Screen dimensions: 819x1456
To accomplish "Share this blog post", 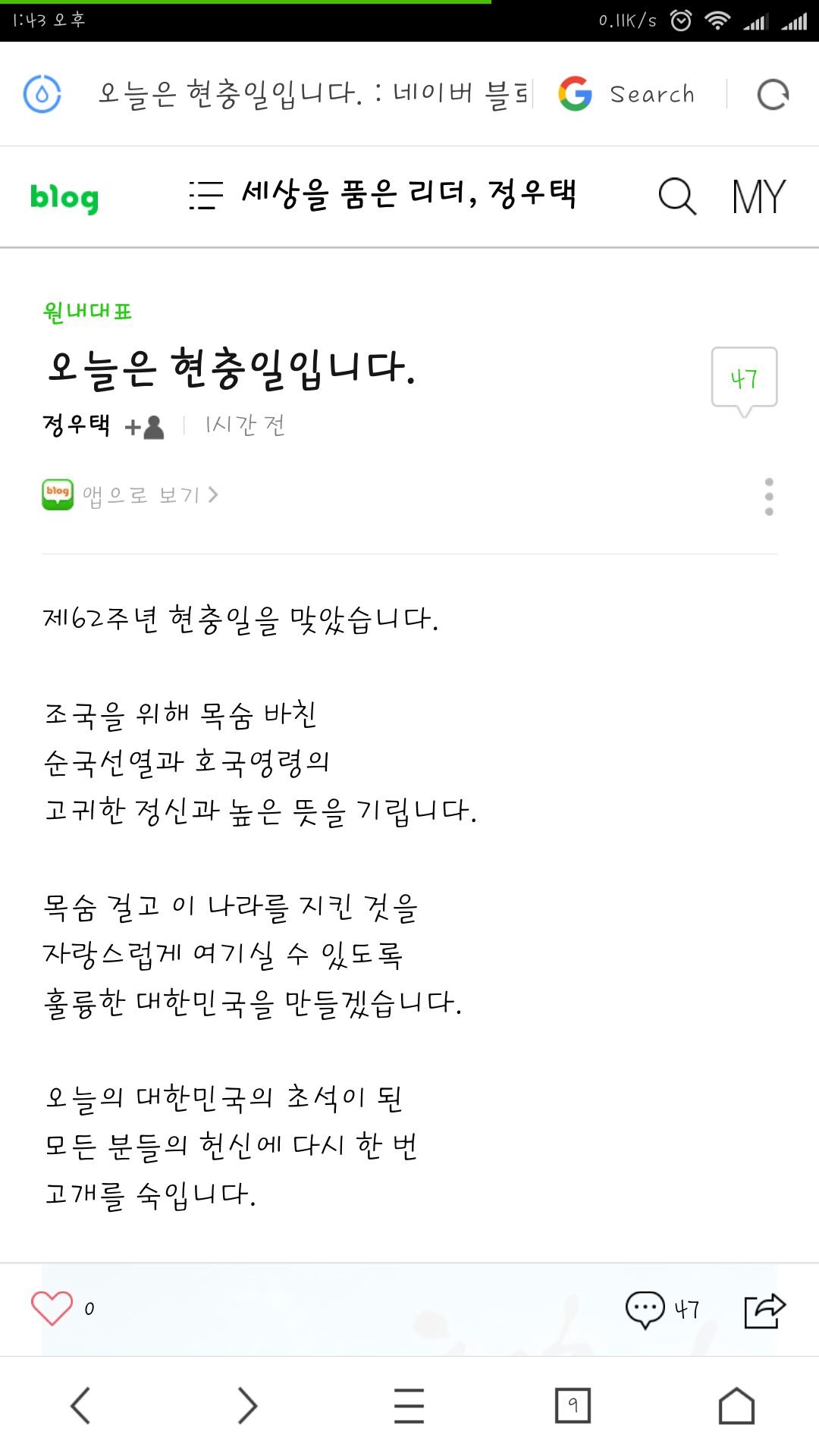I will pyautogui.click(x=764, y=1310).
